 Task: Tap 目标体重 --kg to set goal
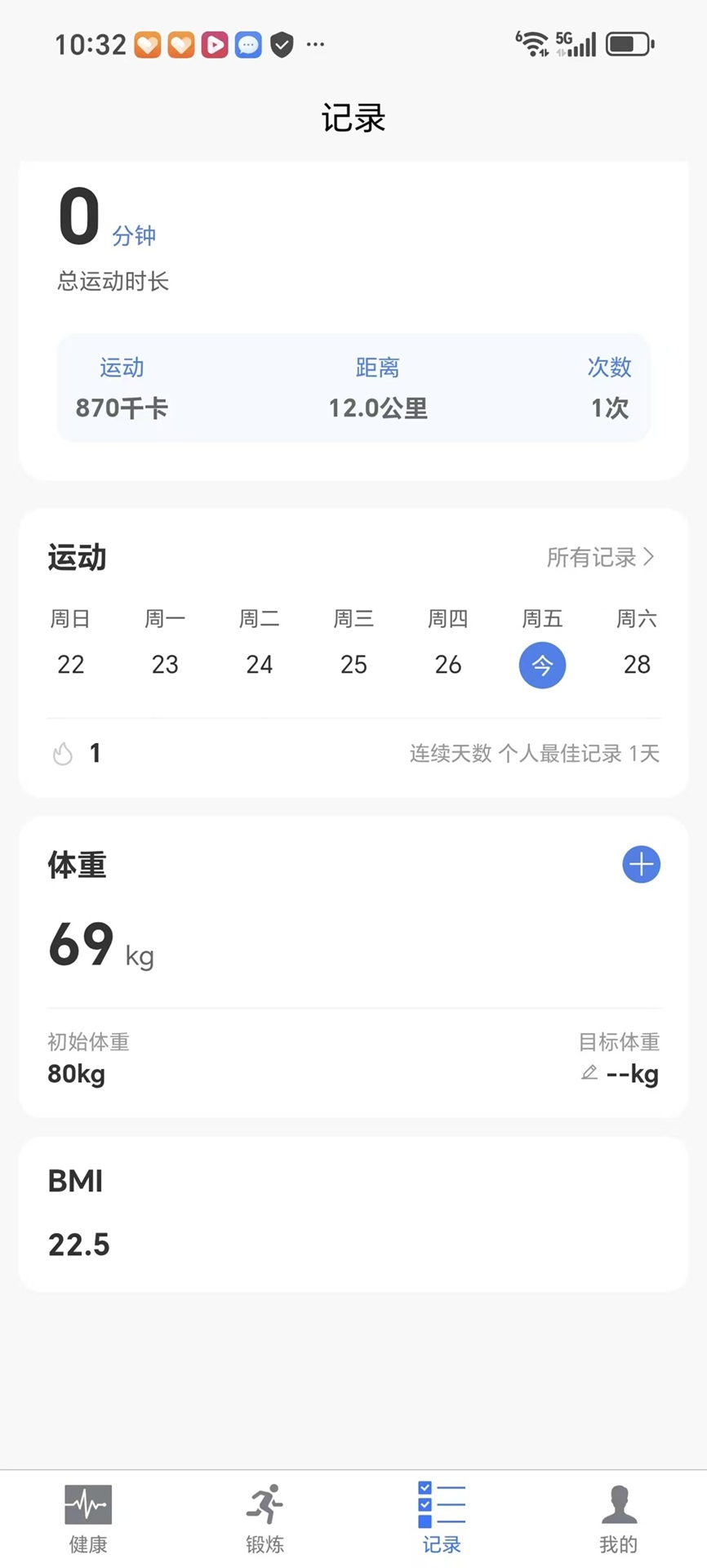pyautogui.click(x=632, y=1073)
